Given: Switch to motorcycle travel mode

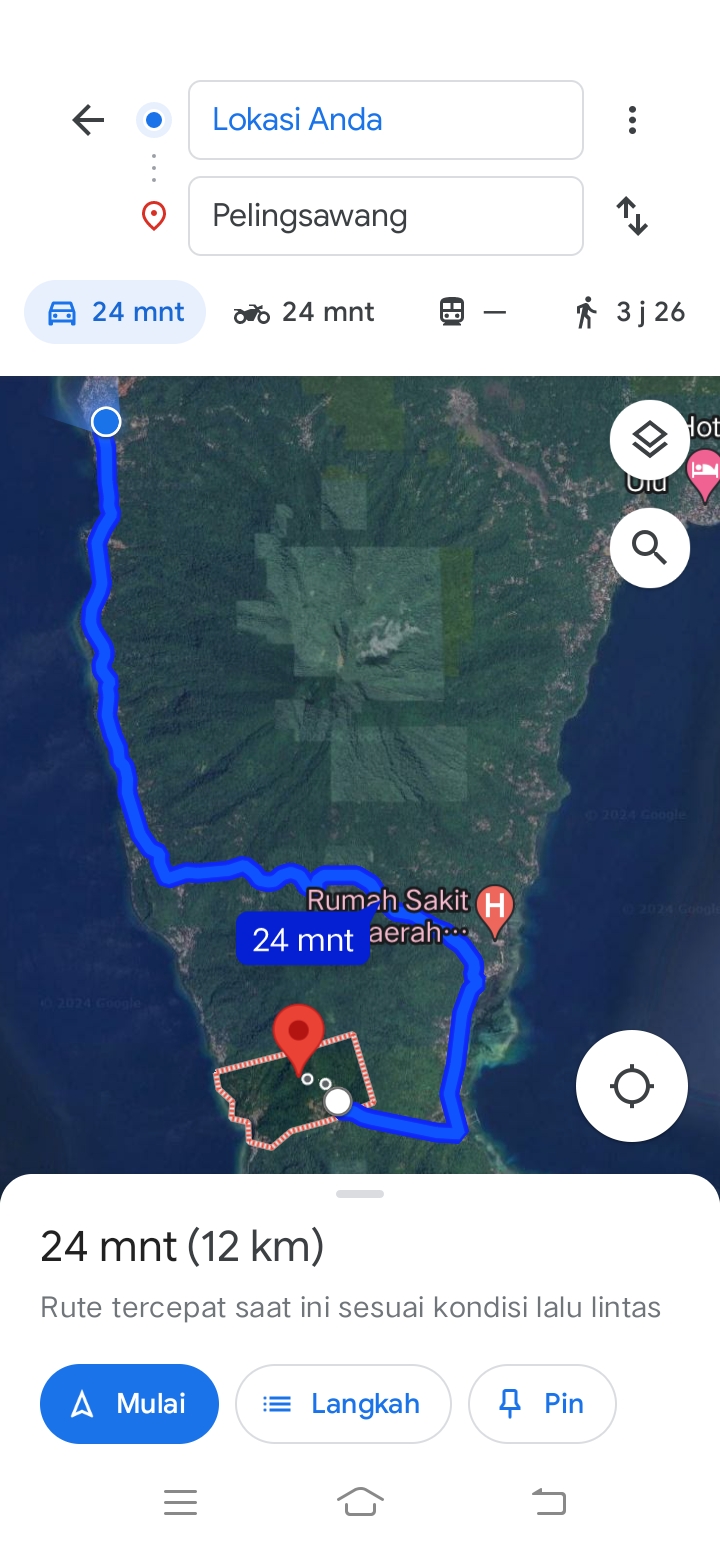Looking at the screenshot, I should click(x=304, y=312).
